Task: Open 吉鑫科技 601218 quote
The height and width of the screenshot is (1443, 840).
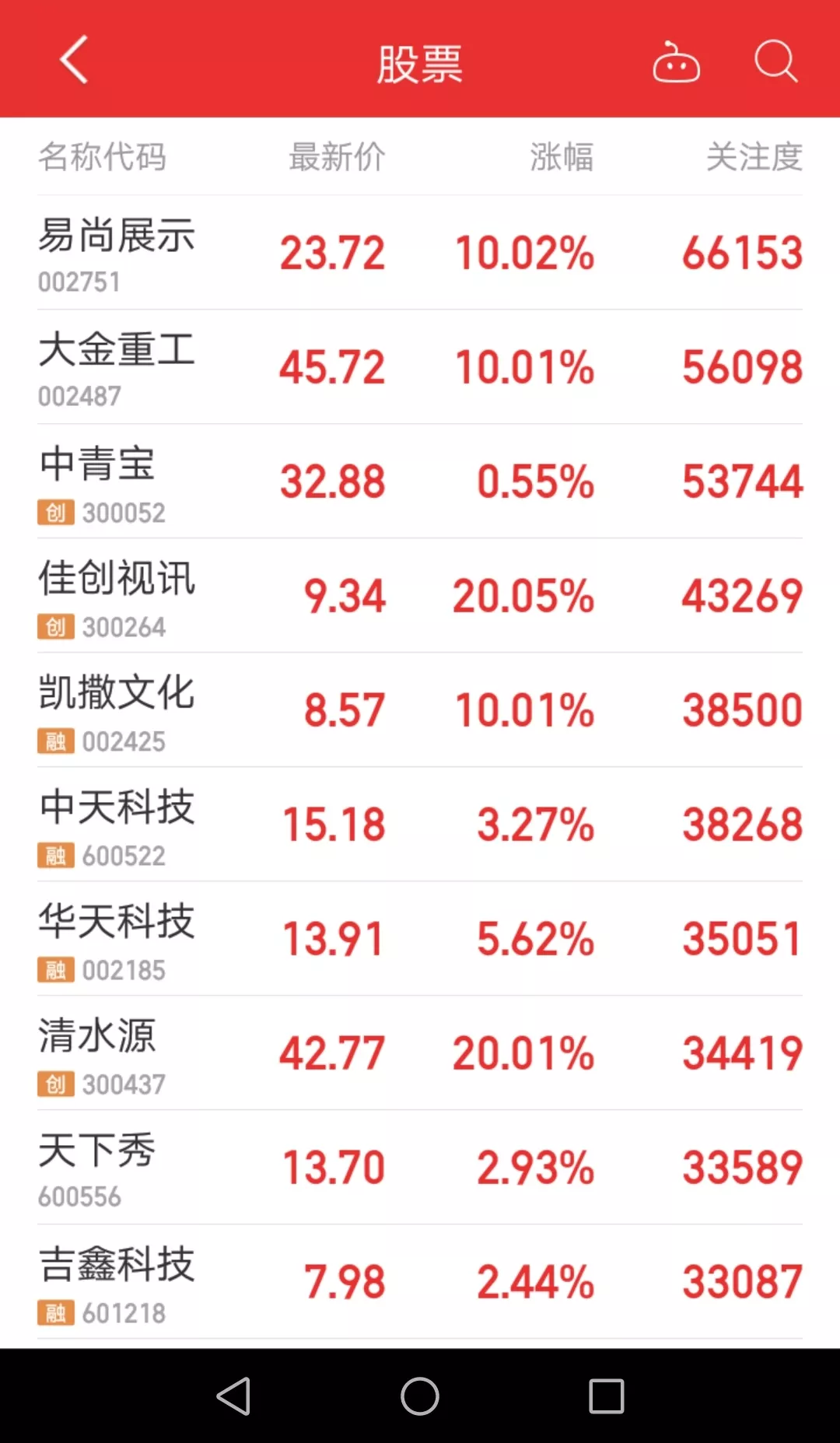Action: [x=420, y=1282]
